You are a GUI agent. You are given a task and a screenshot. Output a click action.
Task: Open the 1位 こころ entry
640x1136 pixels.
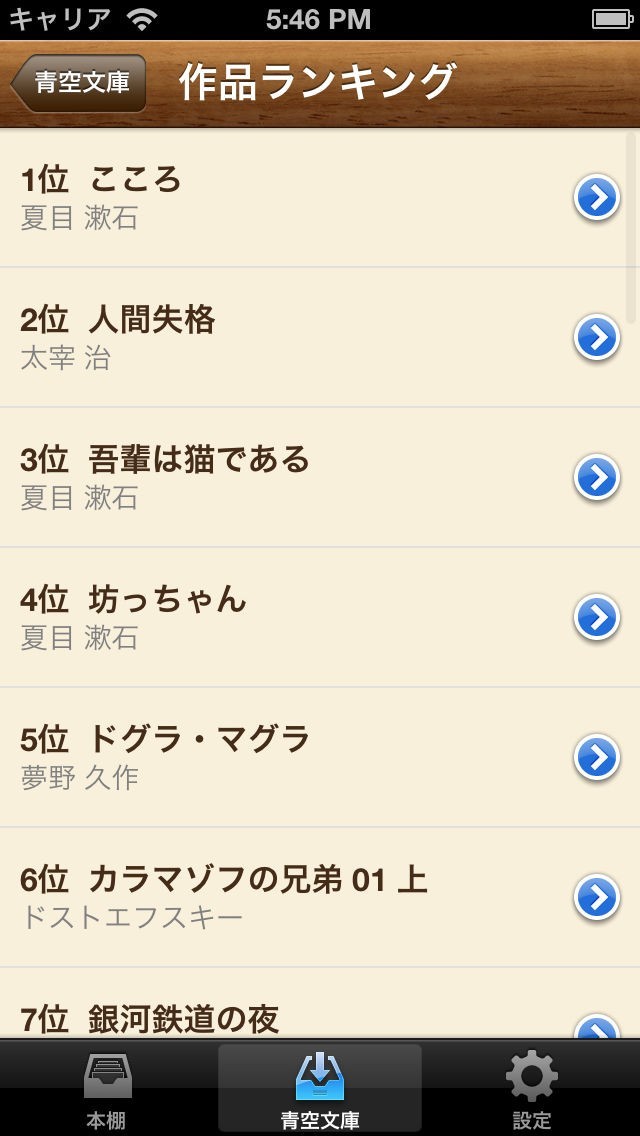point(300,198)
